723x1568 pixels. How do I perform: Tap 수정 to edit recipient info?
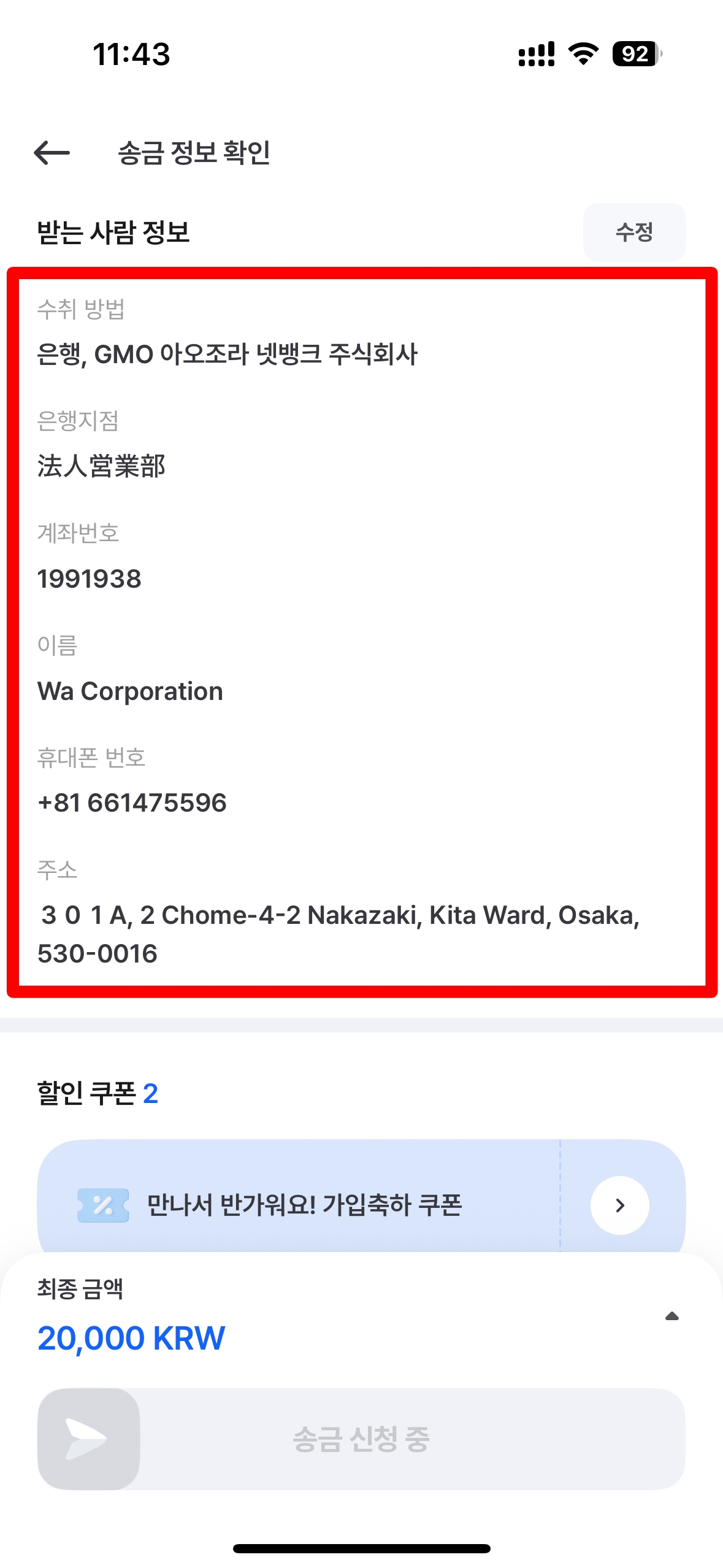pos(634,233)
